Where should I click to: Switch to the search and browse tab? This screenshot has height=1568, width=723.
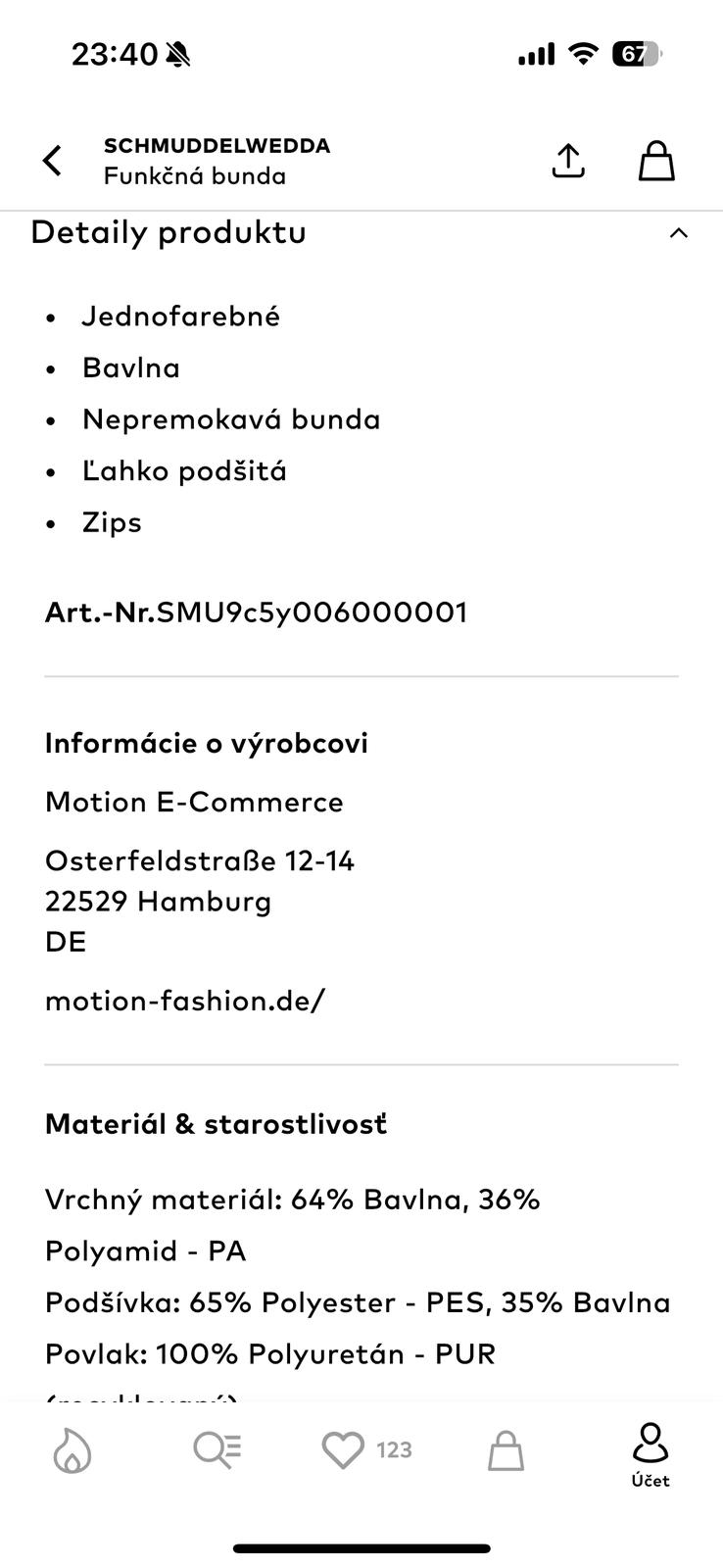click(x=217, y=1449)
